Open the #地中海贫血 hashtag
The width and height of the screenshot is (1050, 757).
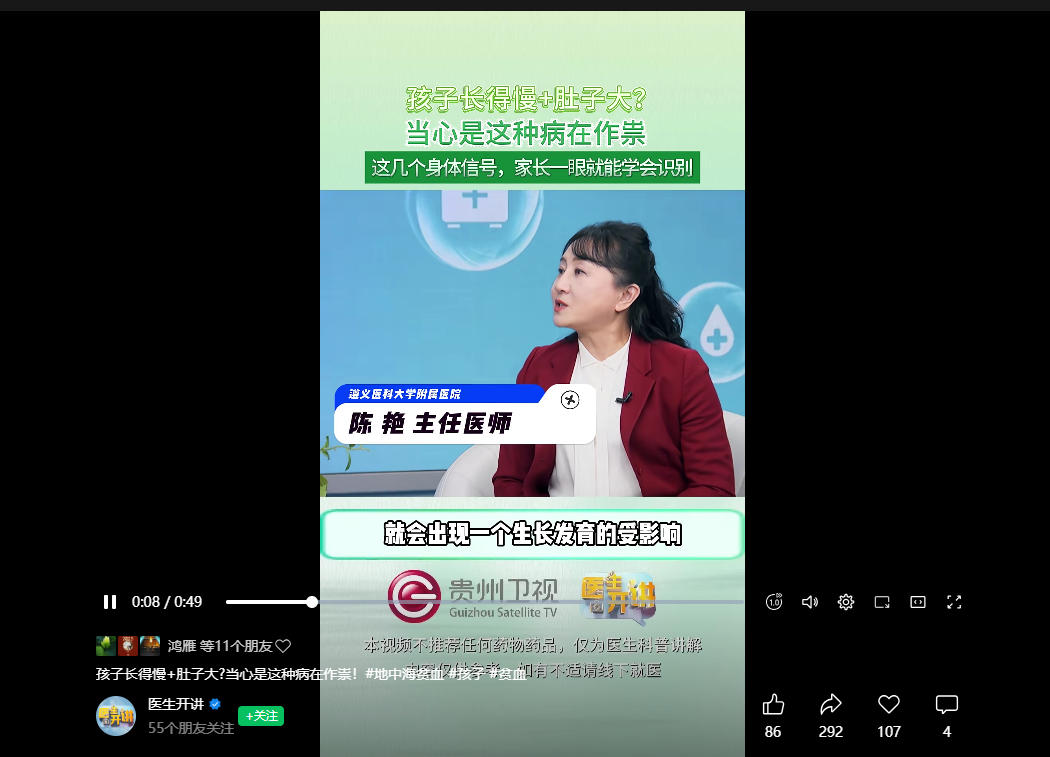point(405,674)
